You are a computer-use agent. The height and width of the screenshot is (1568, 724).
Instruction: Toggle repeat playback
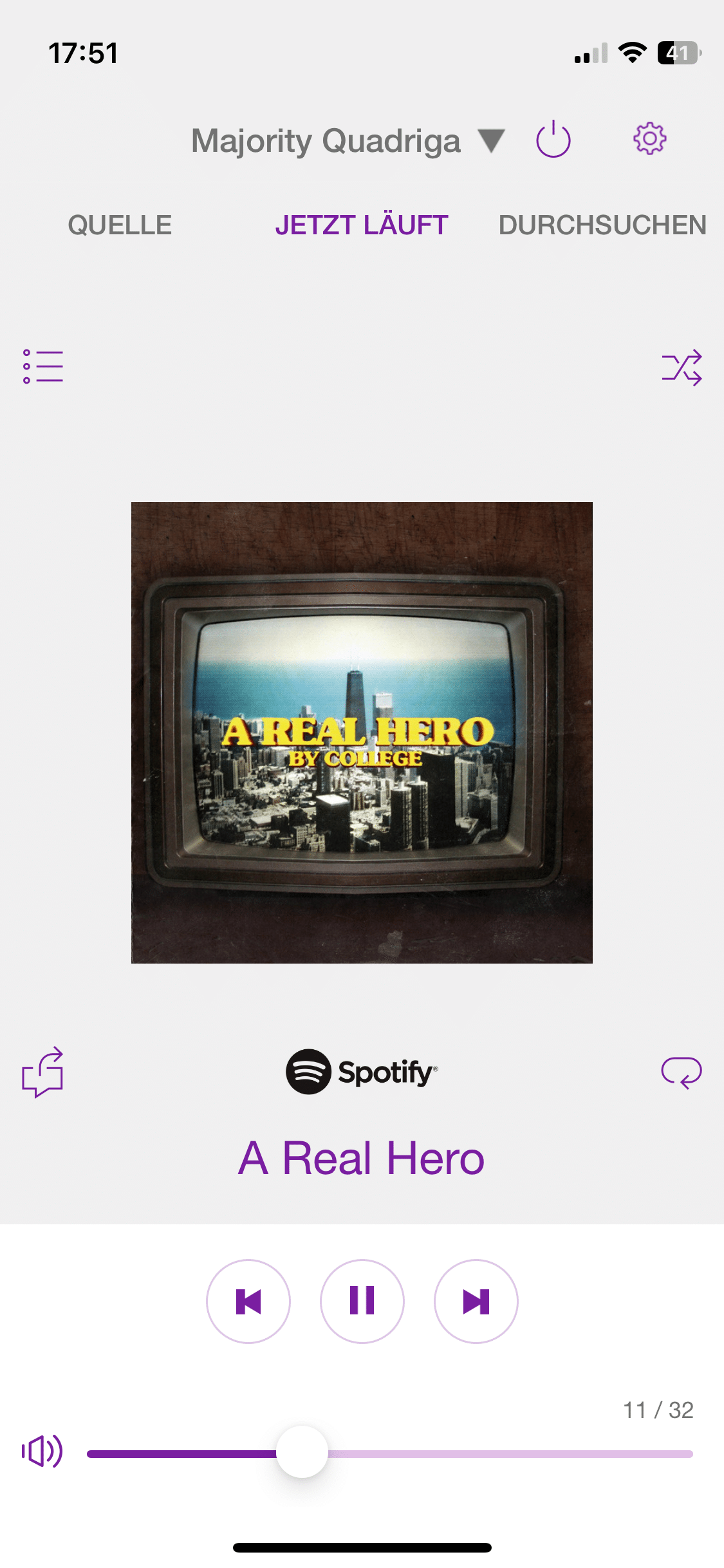[681, 1072]
